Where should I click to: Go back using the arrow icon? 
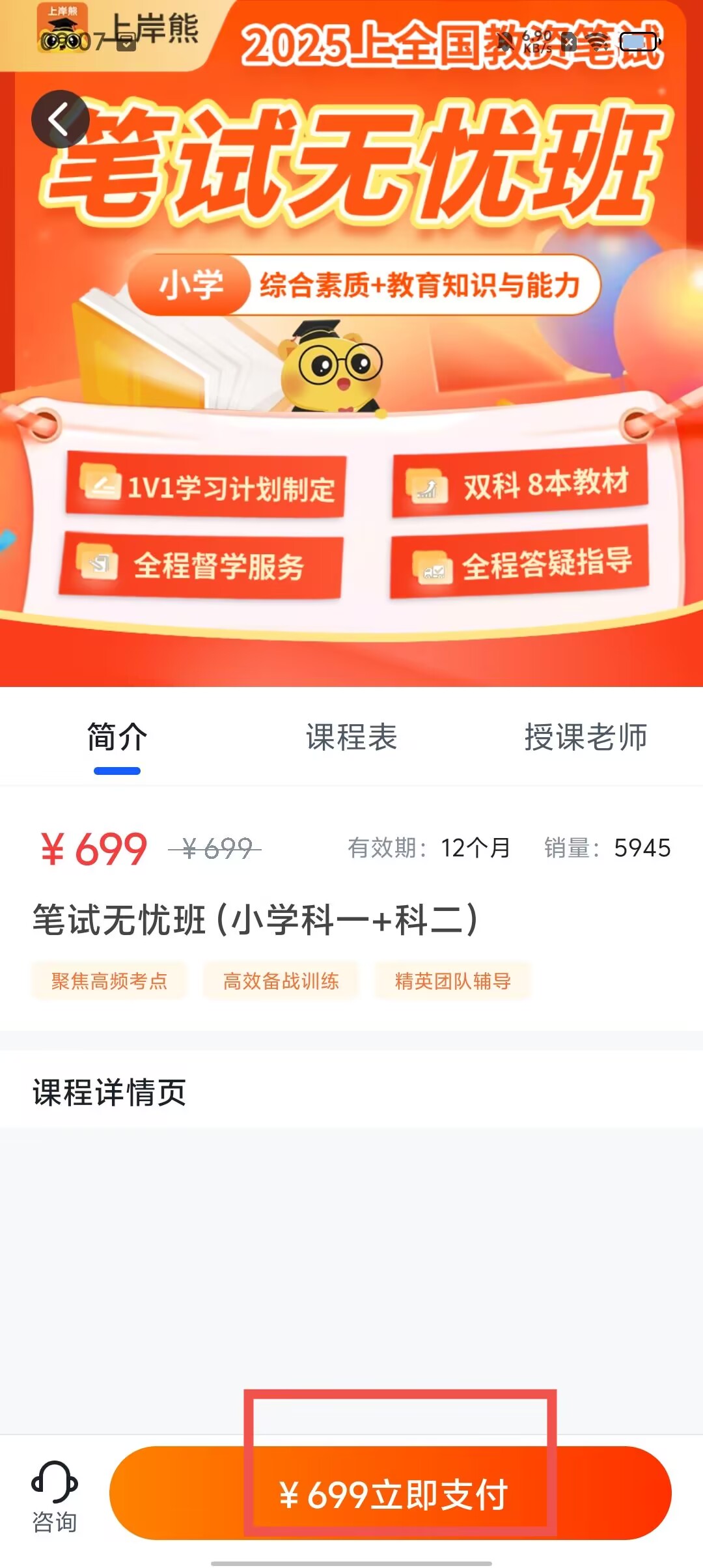point(60,119)
